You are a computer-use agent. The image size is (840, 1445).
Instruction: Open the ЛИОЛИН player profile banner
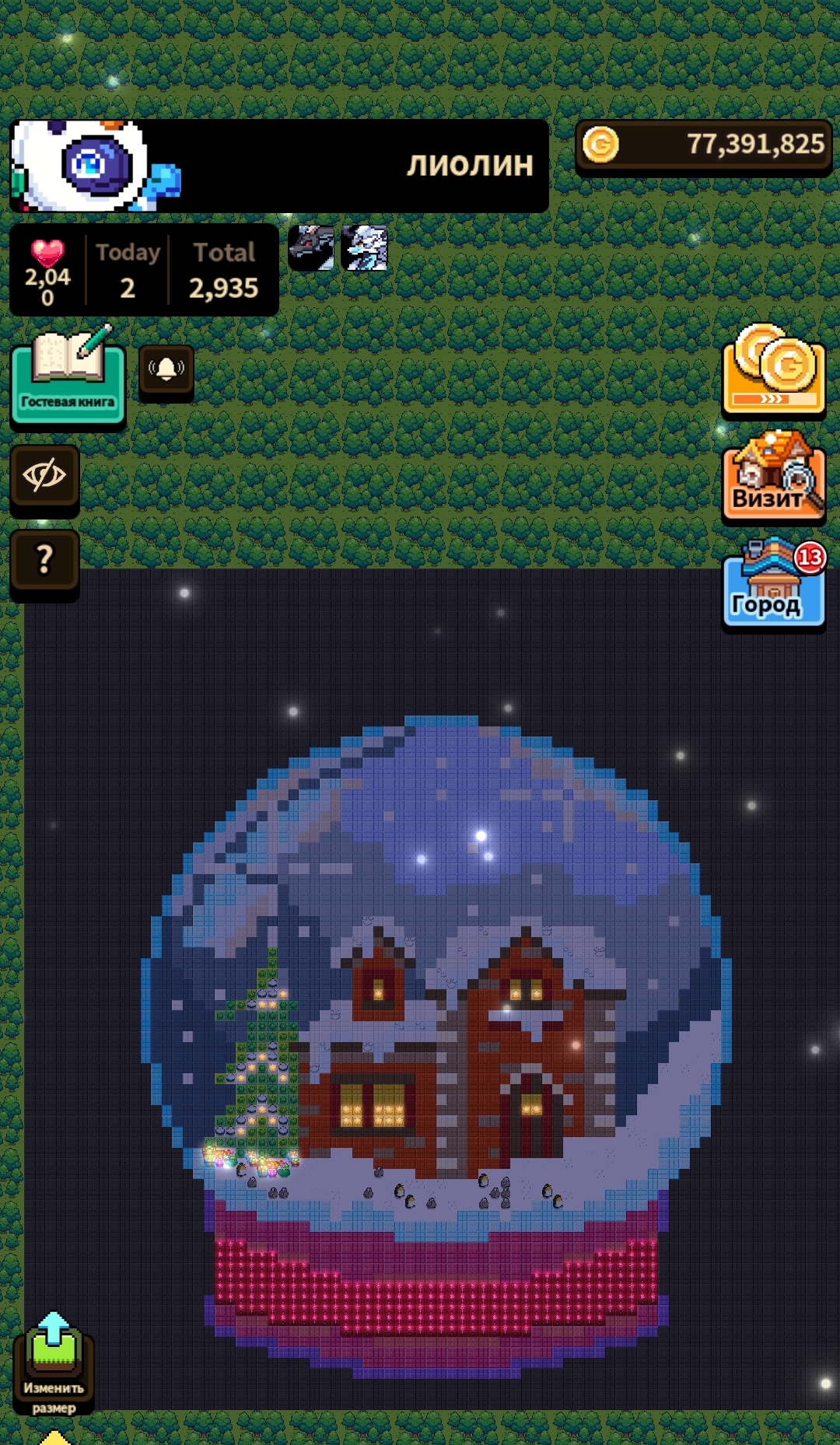278,166
